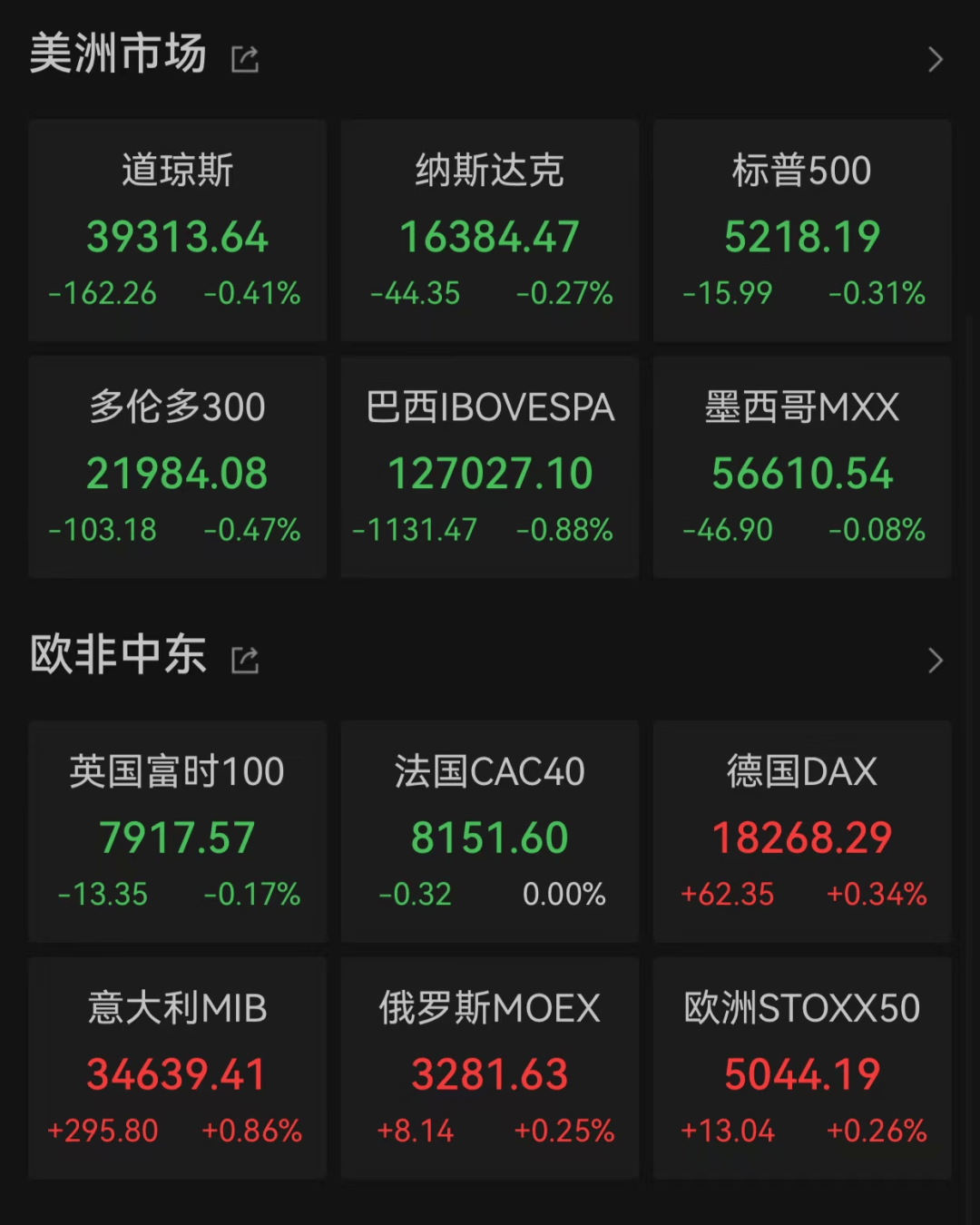View the 法国CAC40 quote
The height and width of the screenshot is (1225, 980).
[x=489, y=830]
